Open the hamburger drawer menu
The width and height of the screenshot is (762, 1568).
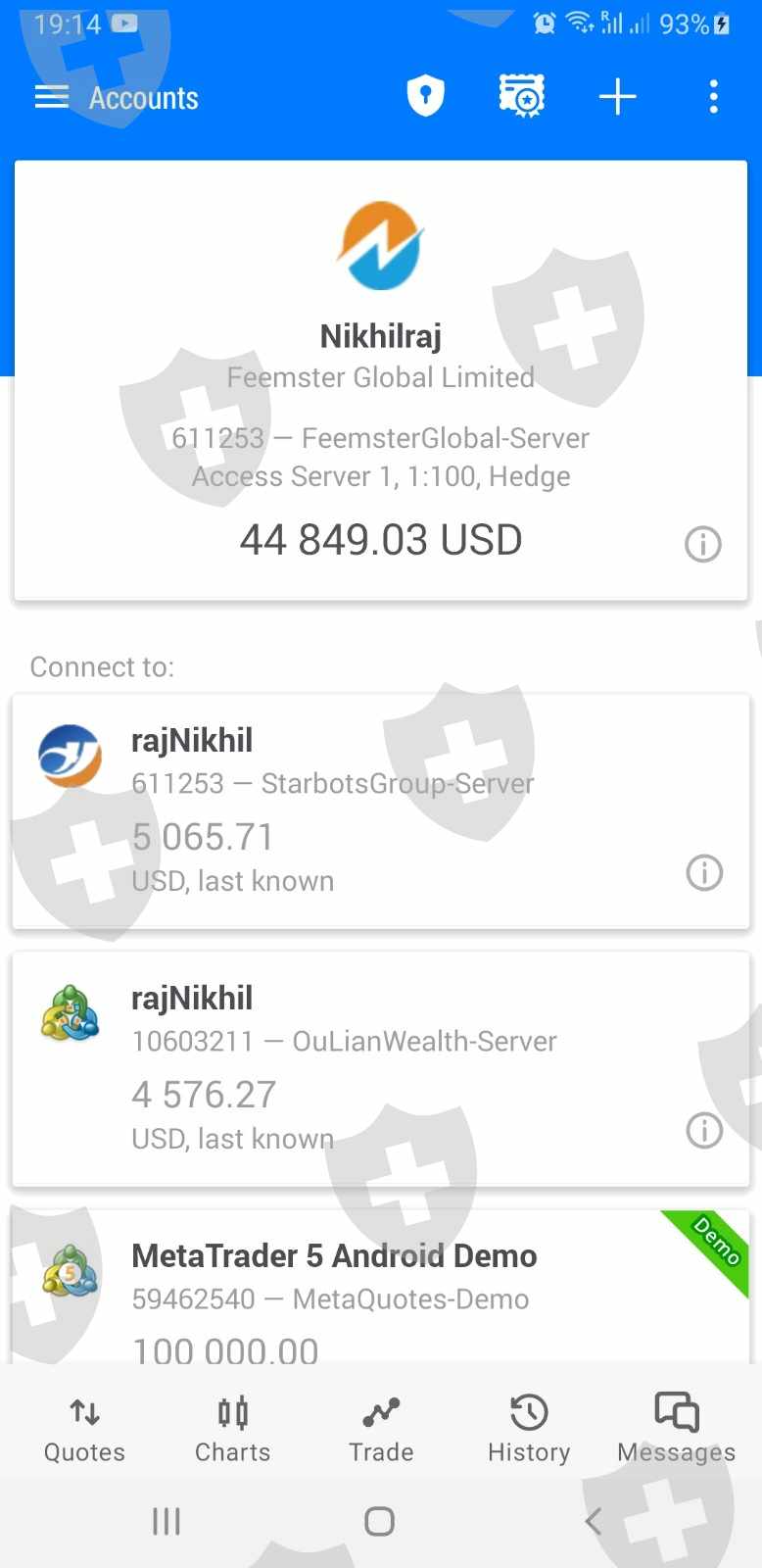coord(51,97)
